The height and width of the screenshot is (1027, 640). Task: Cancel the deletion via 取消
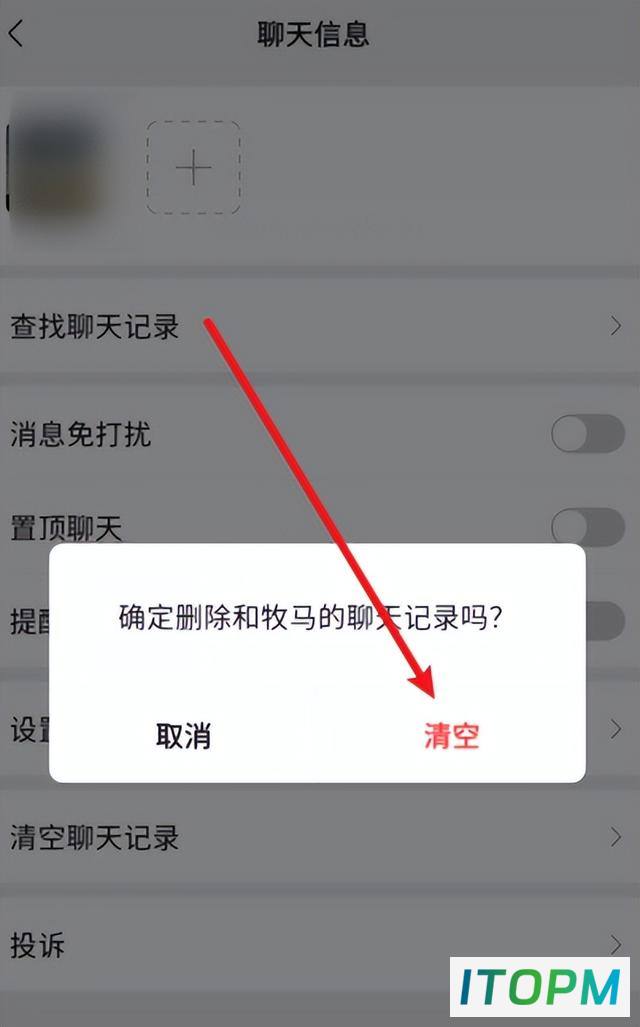pyautogui.click(x=183, y=736)
